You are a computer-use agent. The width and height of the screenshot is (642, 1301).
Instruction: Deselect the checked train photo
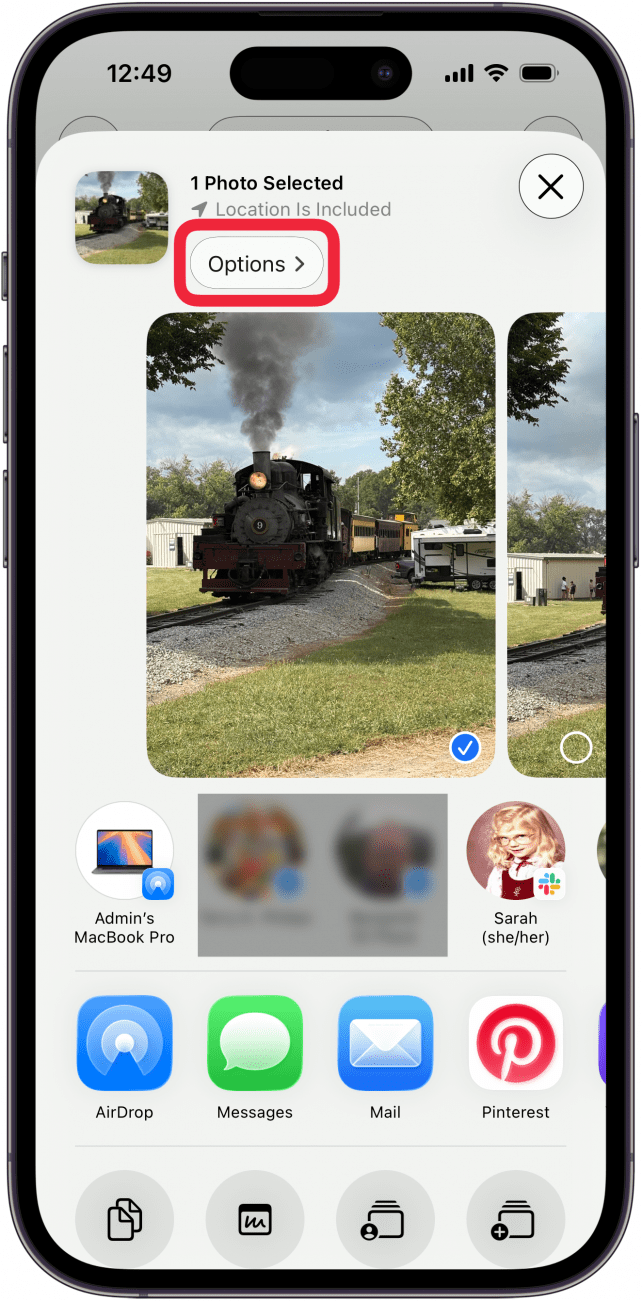click(x=465, y=746)
